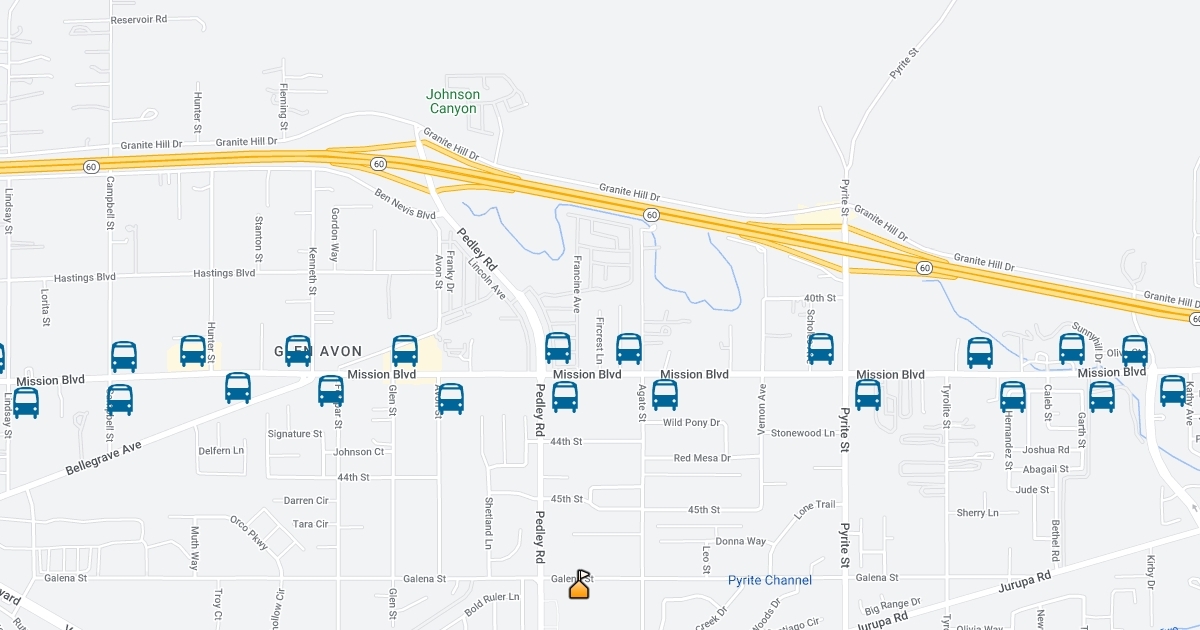Image resolution: width=1200 pixels, height=630 pixels.
Task: Open the bus stop near Hernandez St
Action: pyautogui.click(x=1013, y=396)
